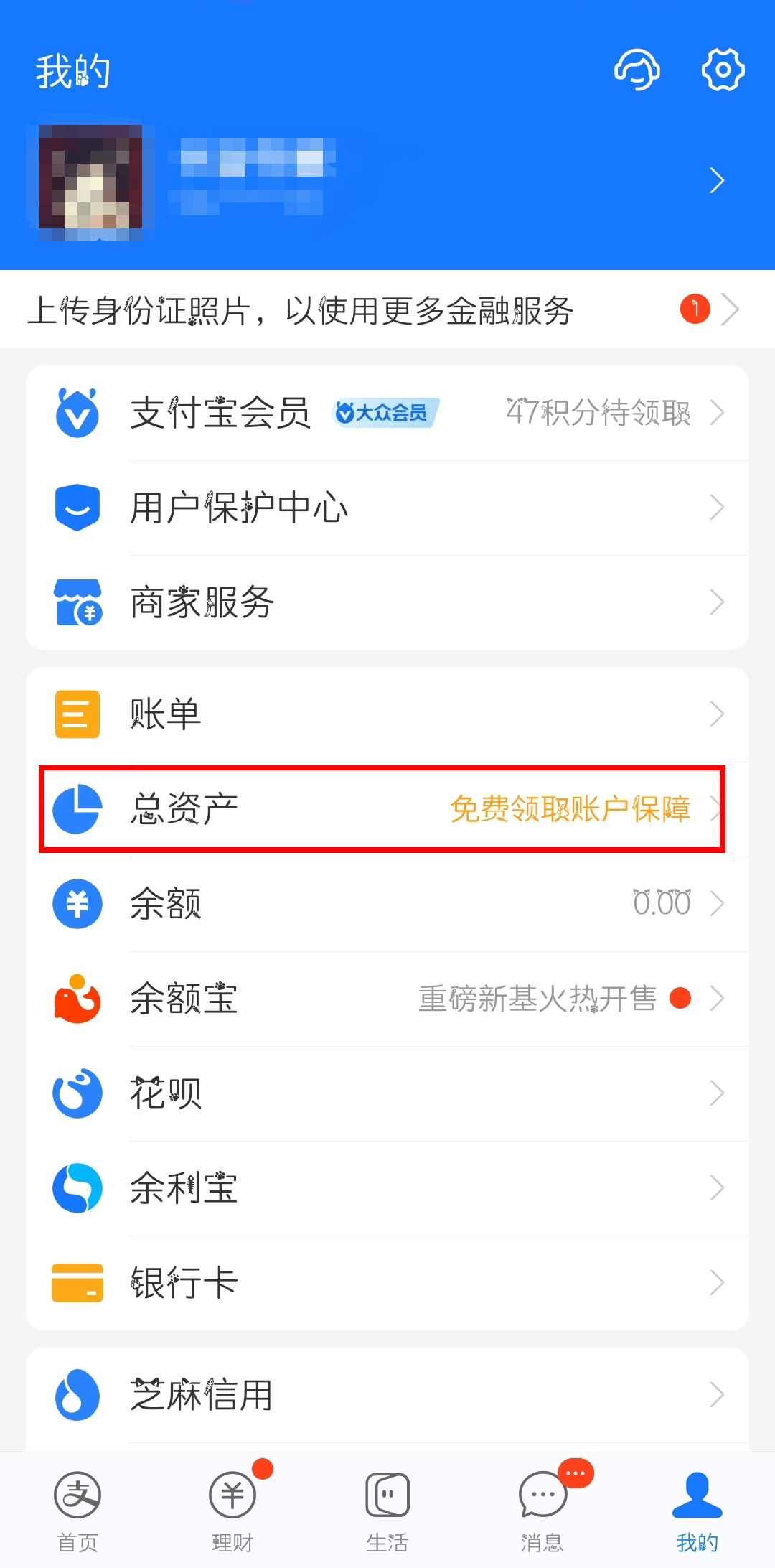Open 余额宝
775x1568 pixels.
click(x=387, y=999)
